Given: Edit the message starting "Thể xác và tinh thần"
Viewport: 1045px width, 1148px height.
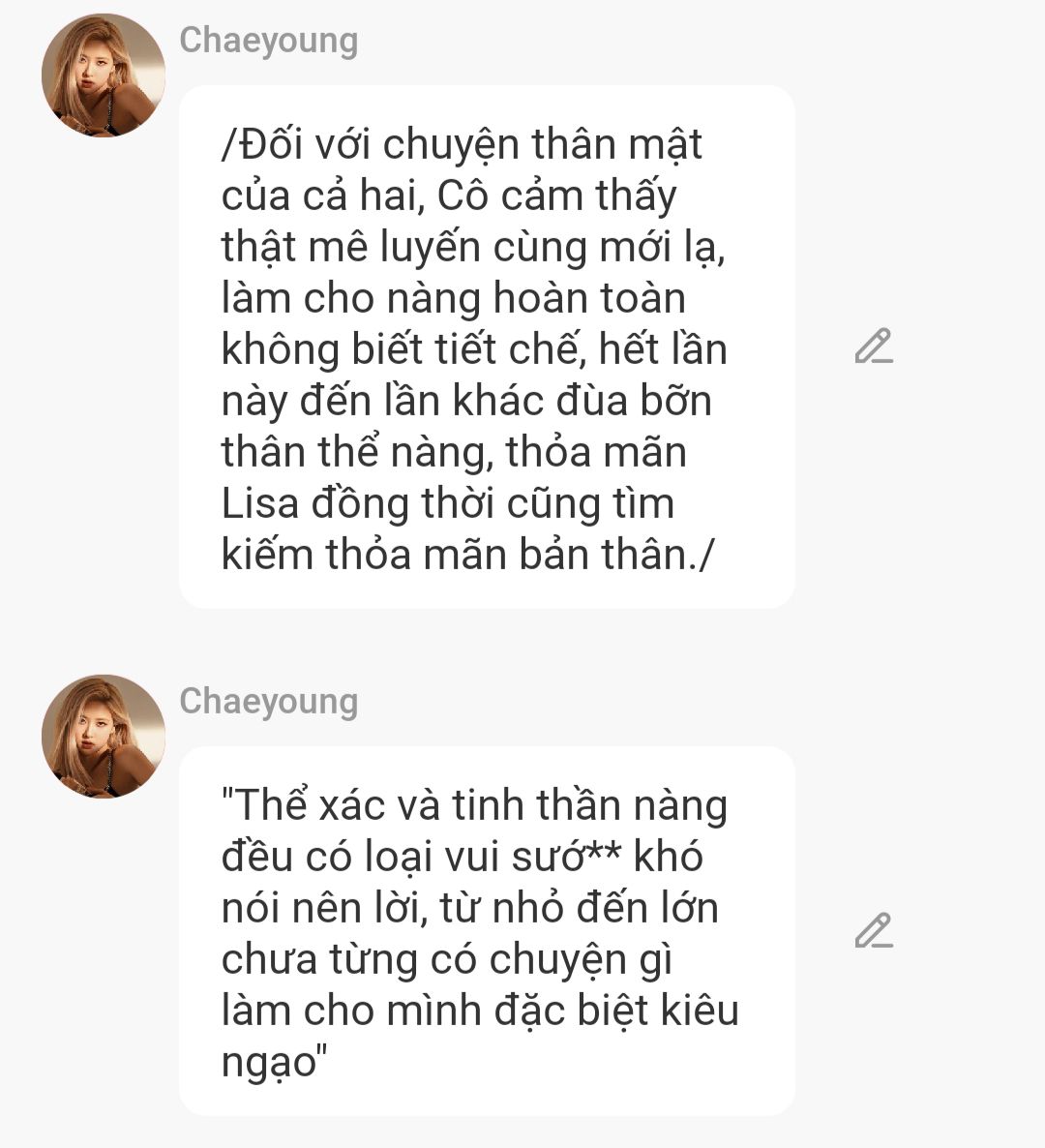Looking at the screenshot, I should point(873,930).
